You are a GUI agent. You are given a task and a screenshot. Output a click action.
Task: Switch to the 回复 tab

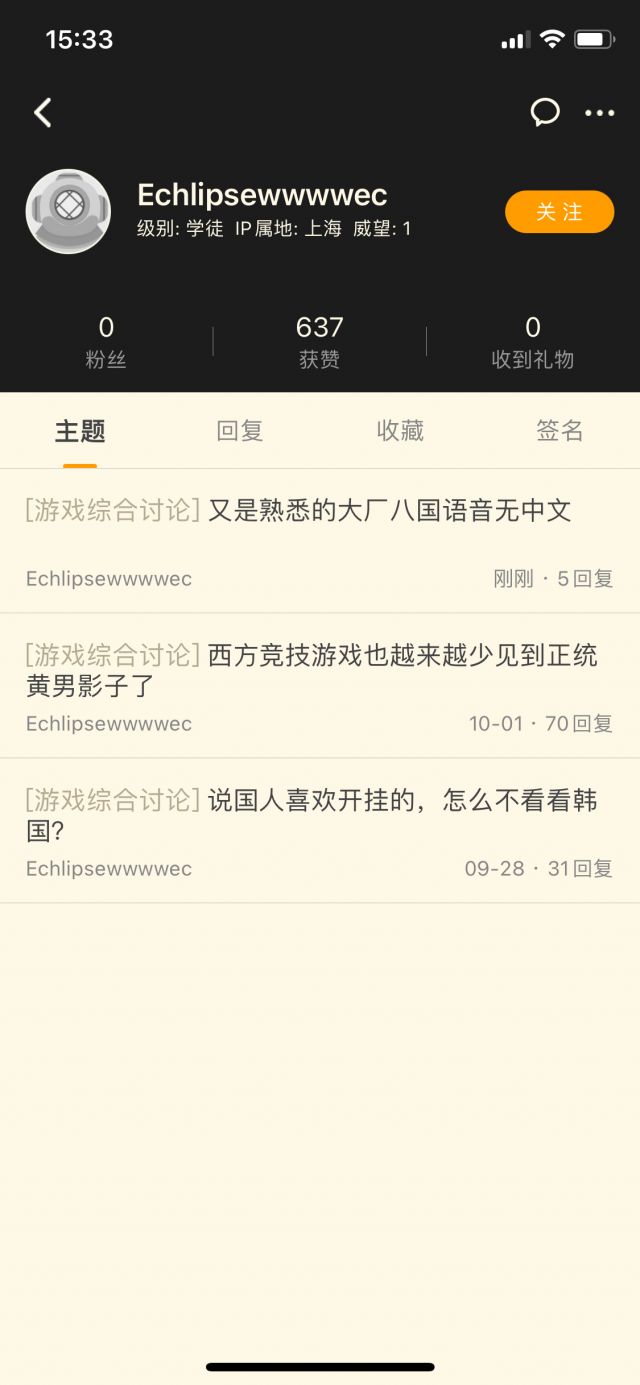pos(240,431)
